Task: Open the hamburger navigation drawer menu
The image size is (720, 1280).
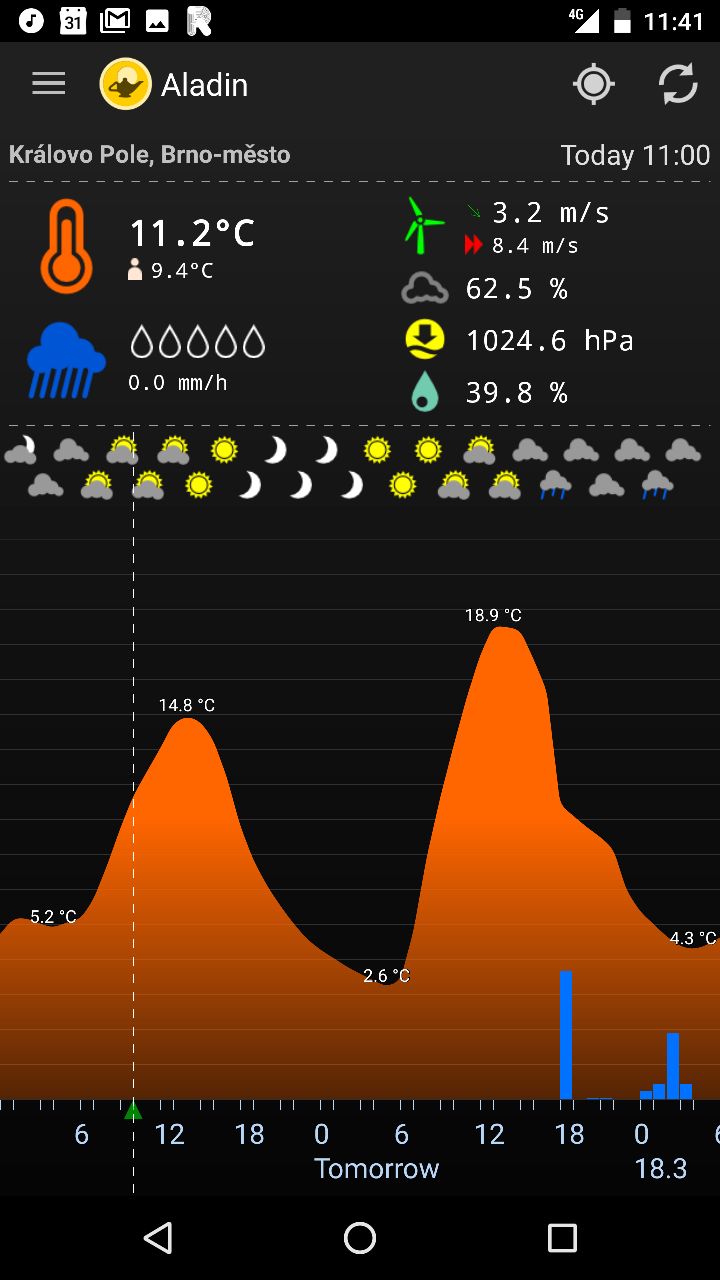Action: (48, 84)
